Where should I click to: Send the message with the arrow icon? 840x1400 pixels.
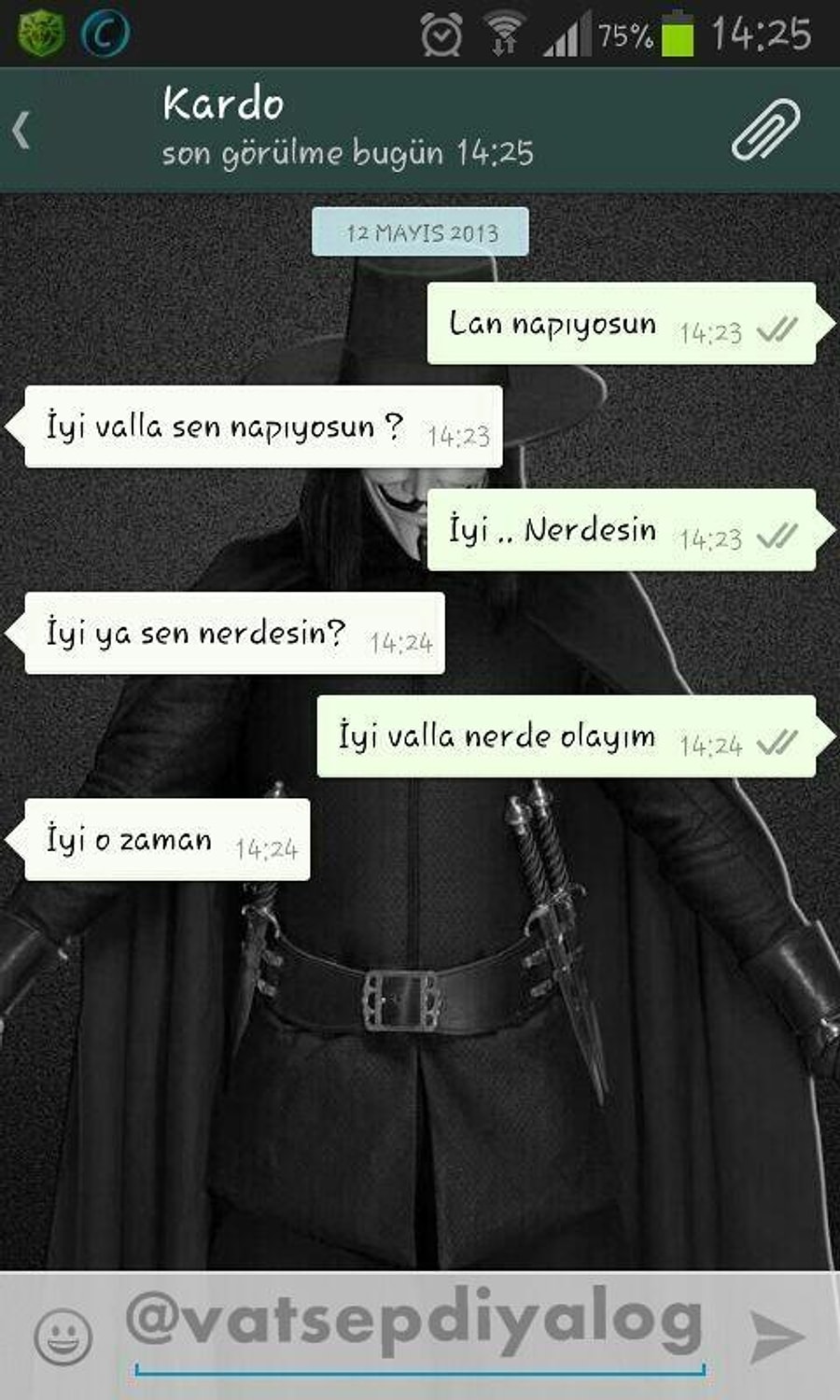(777, 1336)
